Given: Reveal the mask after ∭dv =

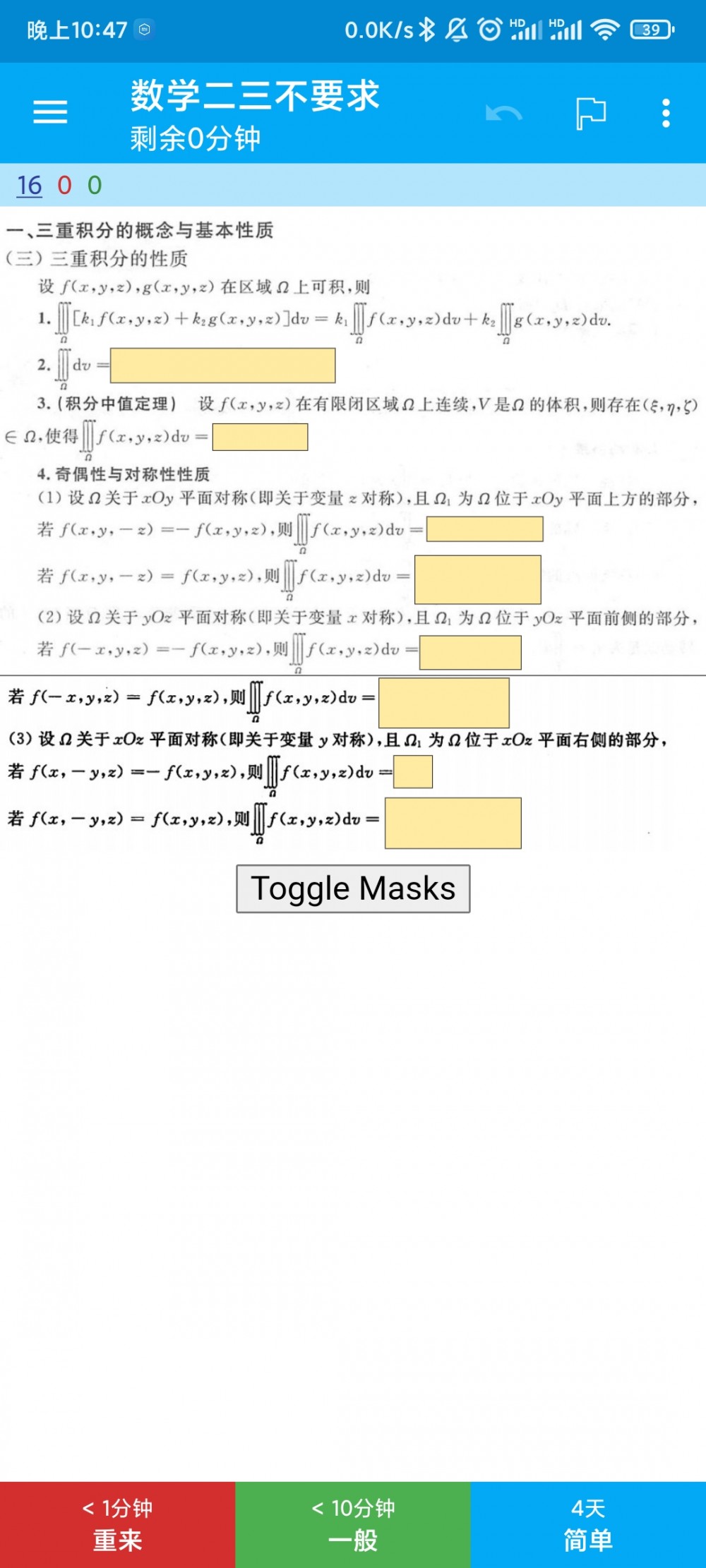Looking at the screenshot, I should pos(222,366).
